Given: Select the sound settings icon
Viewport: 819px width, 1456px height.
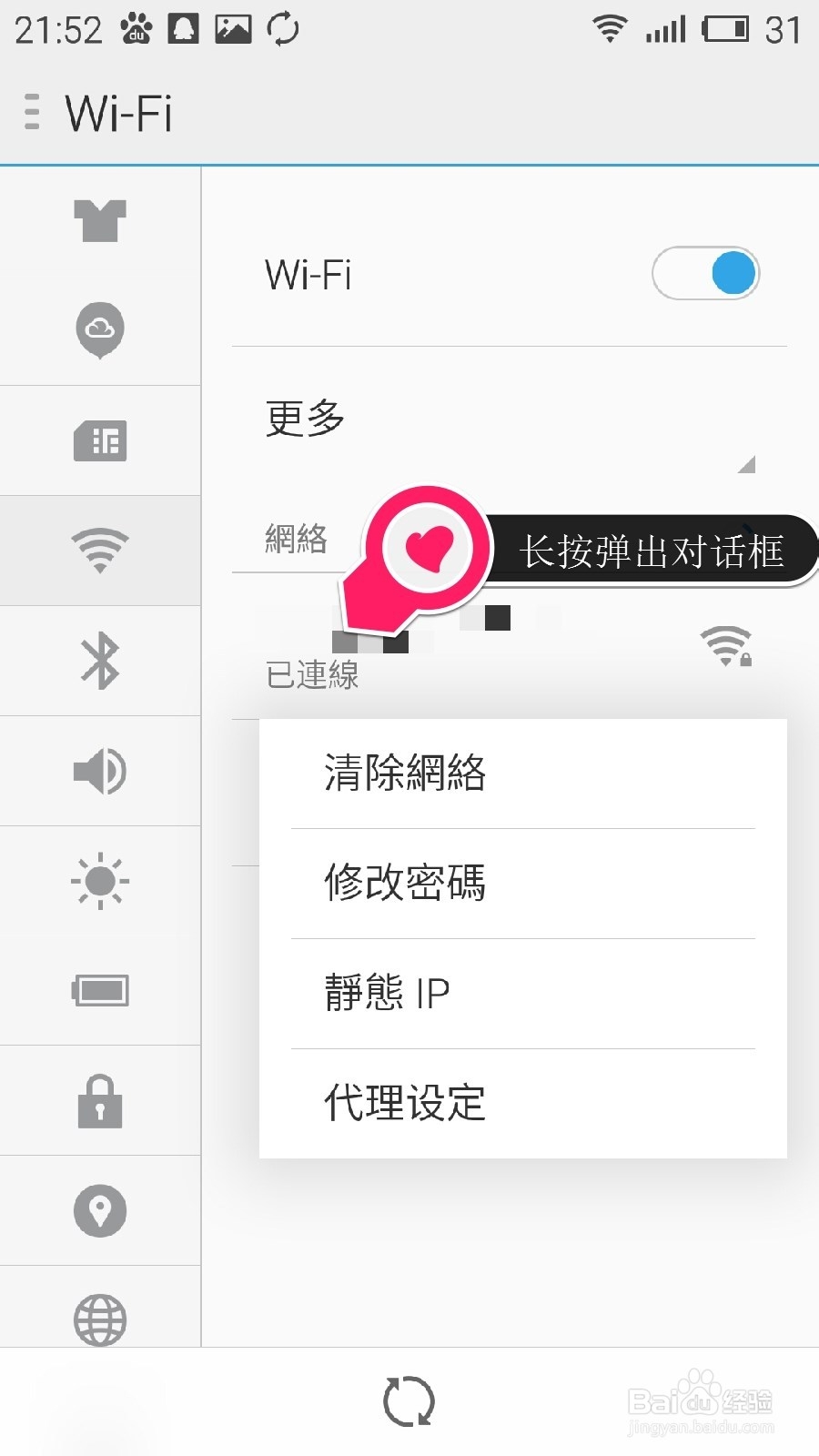Looking at the screenshot, I should coord(100,770).
